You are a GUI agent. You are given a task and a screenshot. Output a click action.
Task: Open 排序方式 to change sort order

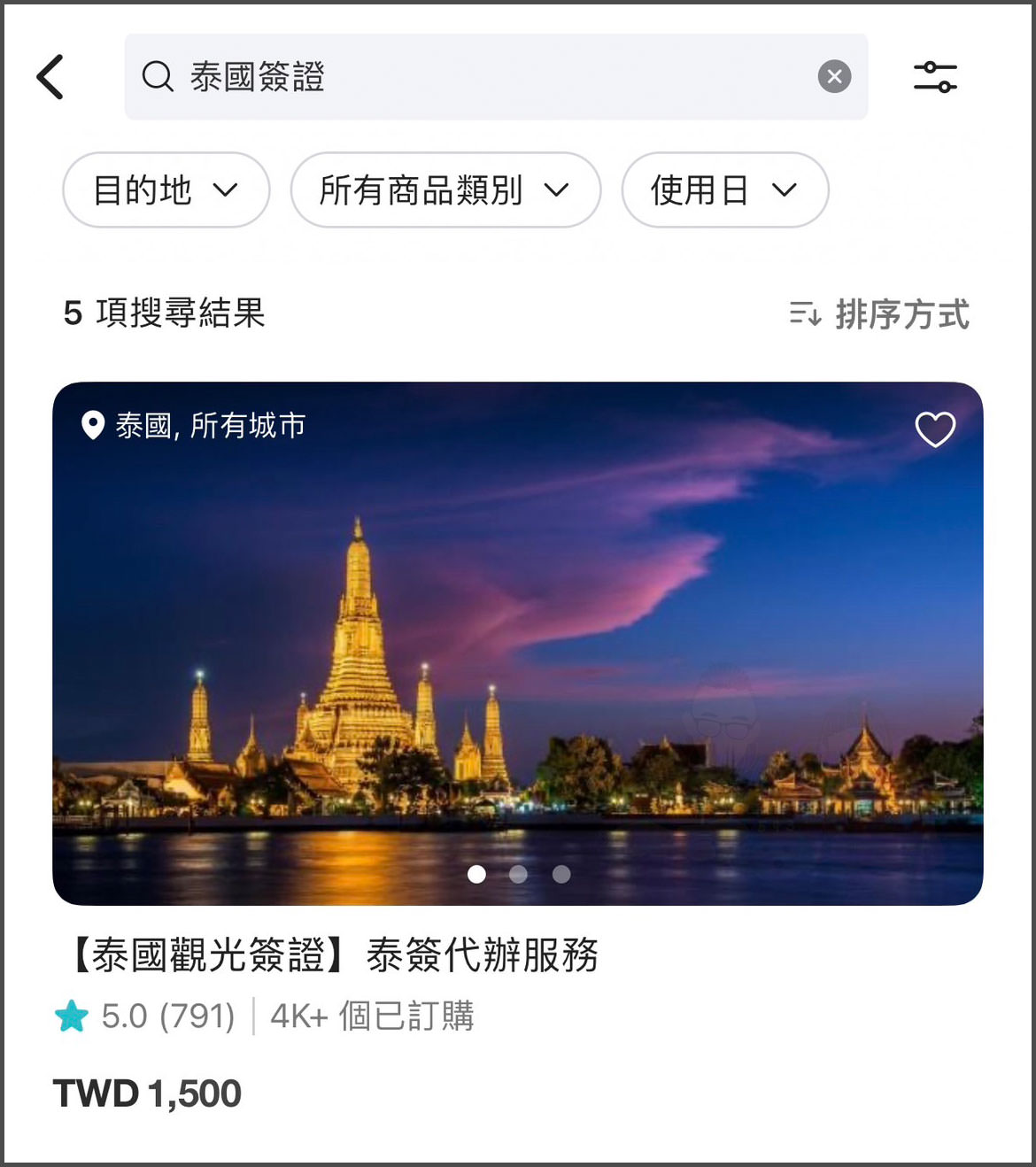click(901, 314)
